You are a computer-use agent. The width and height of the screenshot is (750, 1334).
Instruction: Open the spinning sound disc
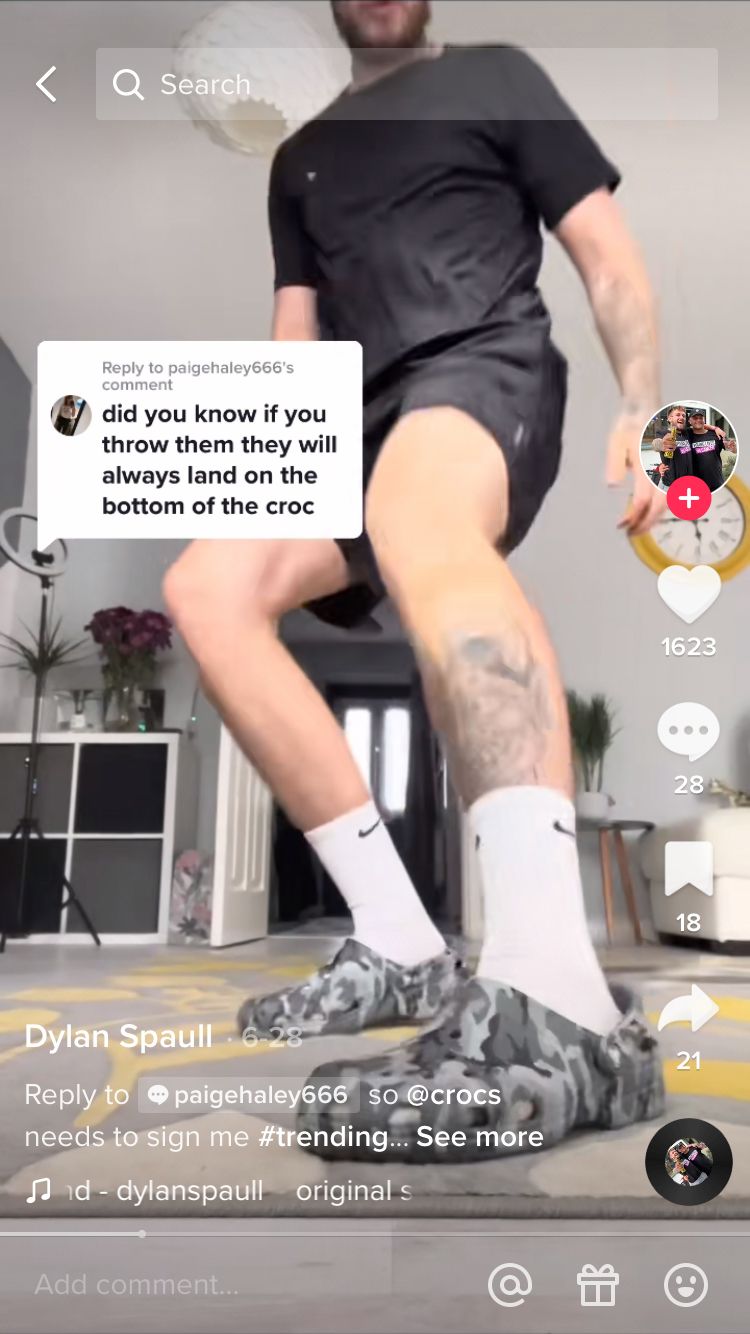[689, 1162]
